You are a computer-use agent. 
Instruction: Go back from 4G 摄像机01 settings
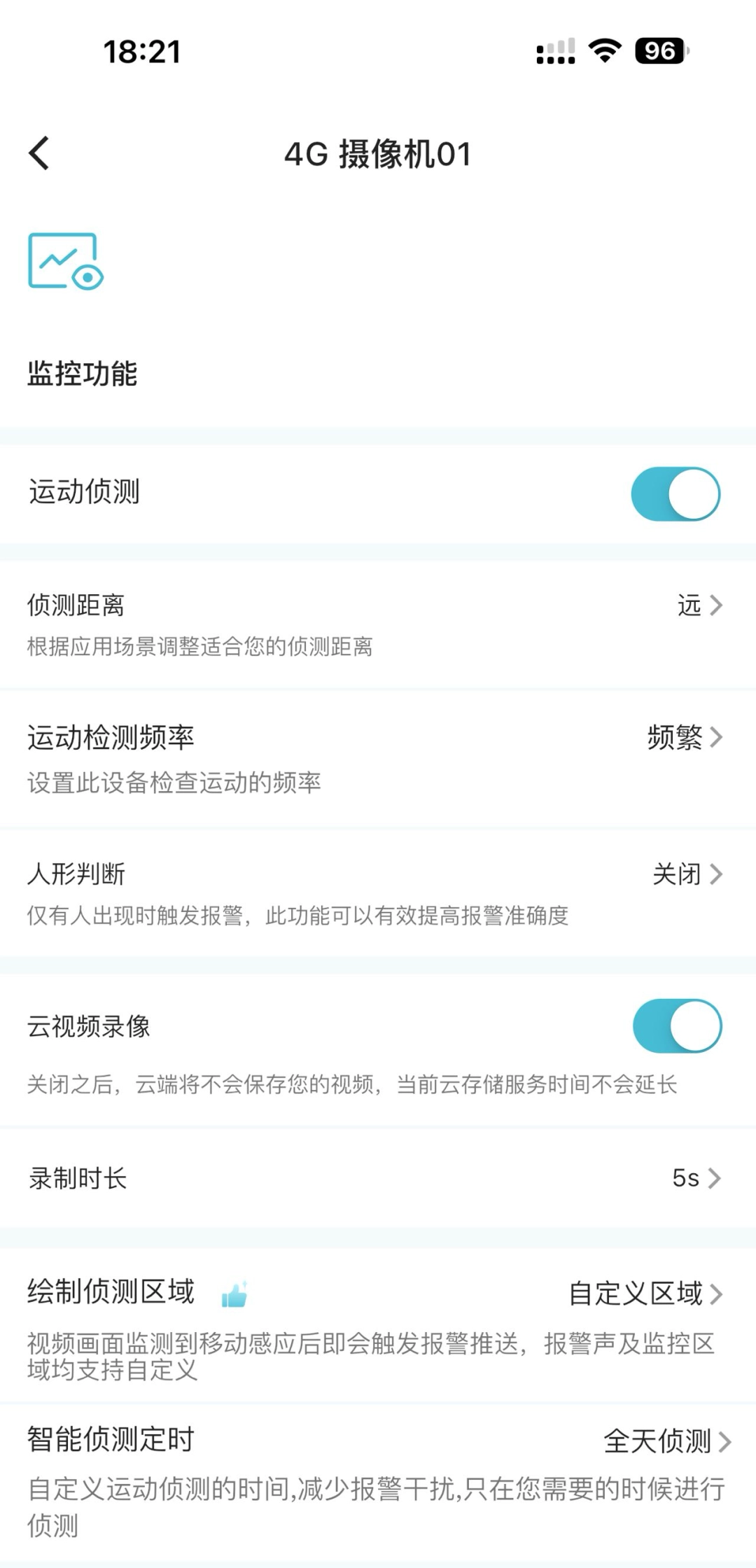(x=39, y=153)
